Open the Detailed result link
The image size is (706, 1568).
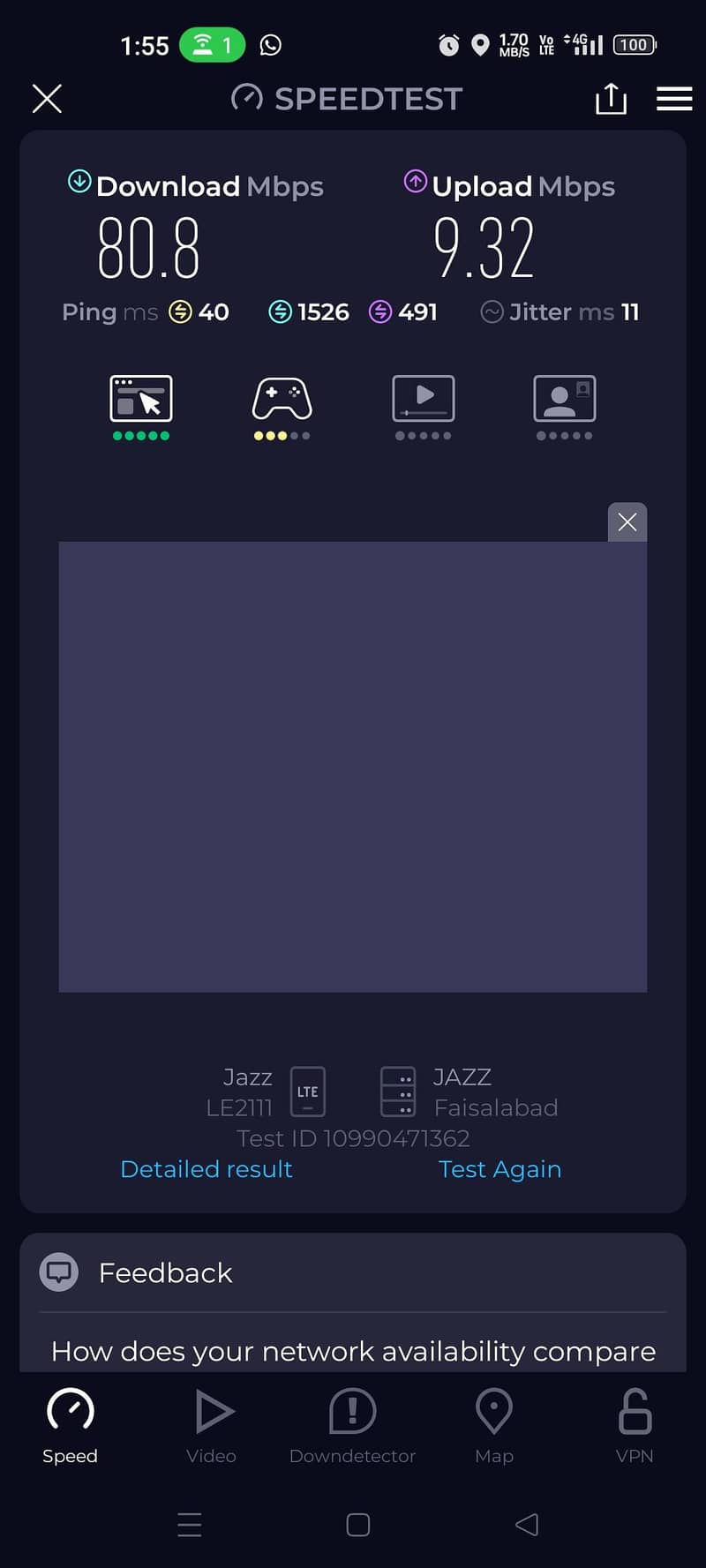[206, 1169]
